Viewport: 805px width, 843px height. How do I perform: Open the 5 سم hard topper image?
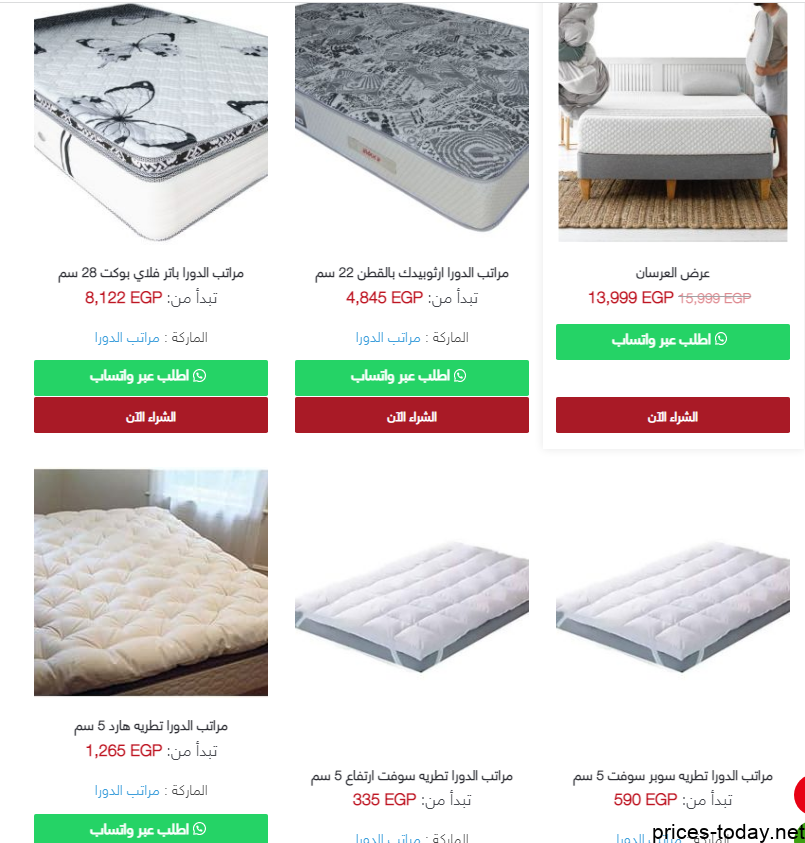click(150, 582)
